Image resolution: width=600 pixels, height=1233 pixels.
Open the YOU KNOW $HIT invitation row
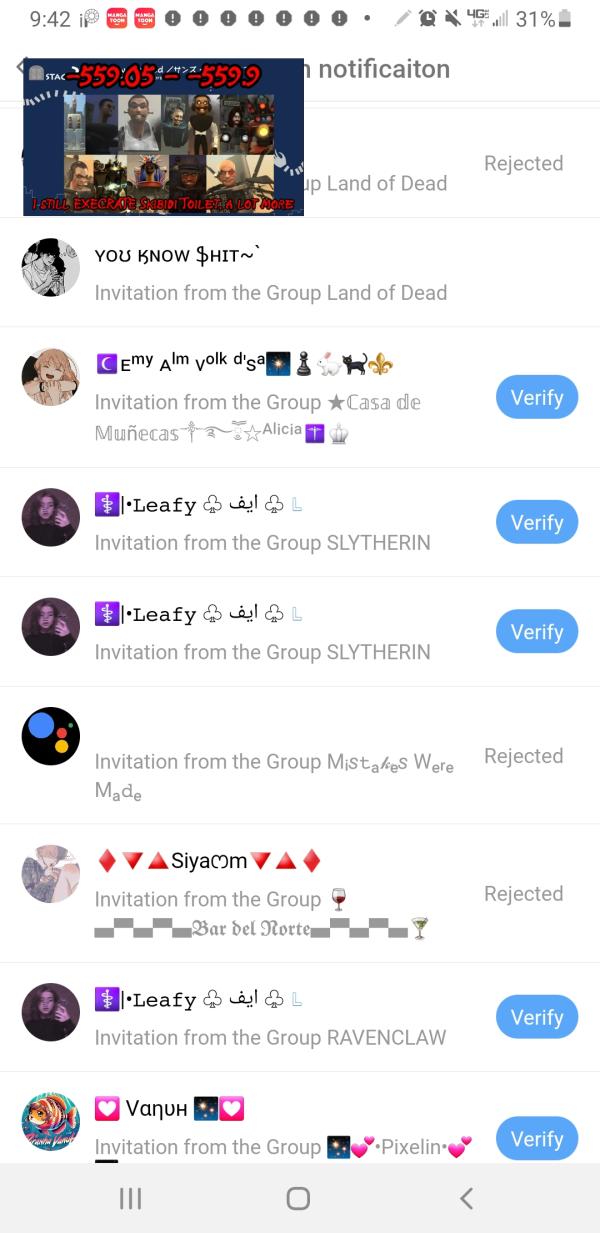click(x=270, y=273)
